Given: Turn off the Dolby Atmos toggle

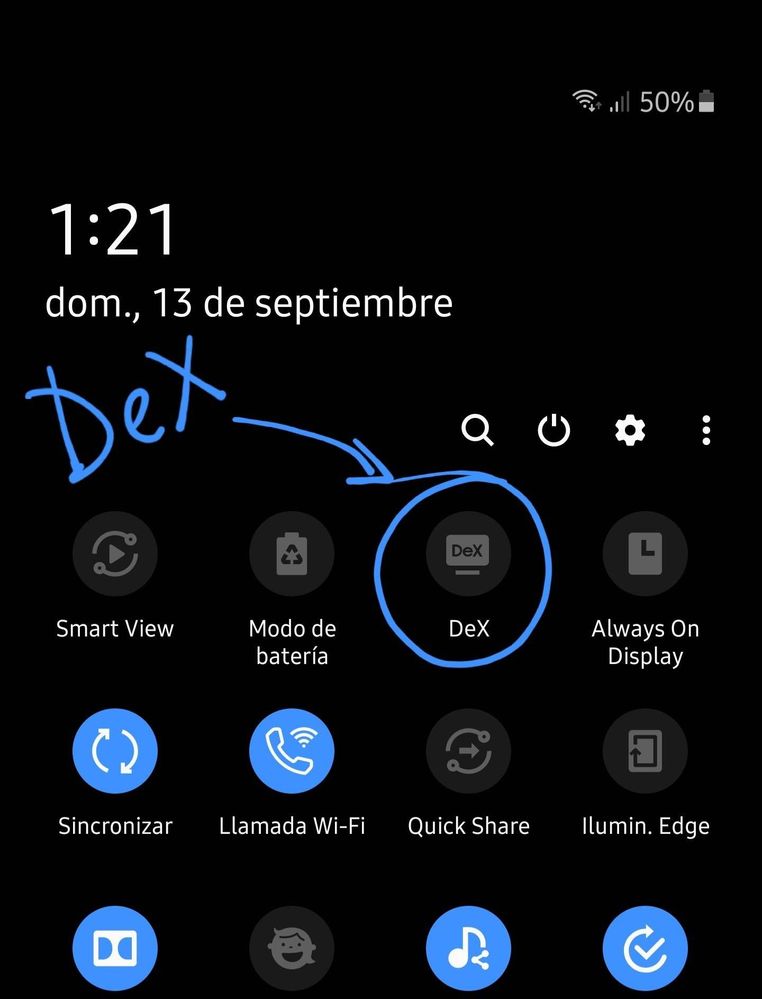Looking at the screenshot, I should 115,948.
